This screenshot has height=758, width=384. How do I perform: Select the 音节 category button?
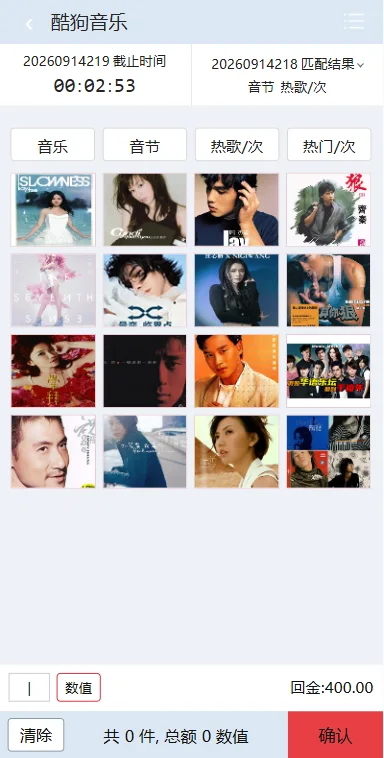[145, 145]
